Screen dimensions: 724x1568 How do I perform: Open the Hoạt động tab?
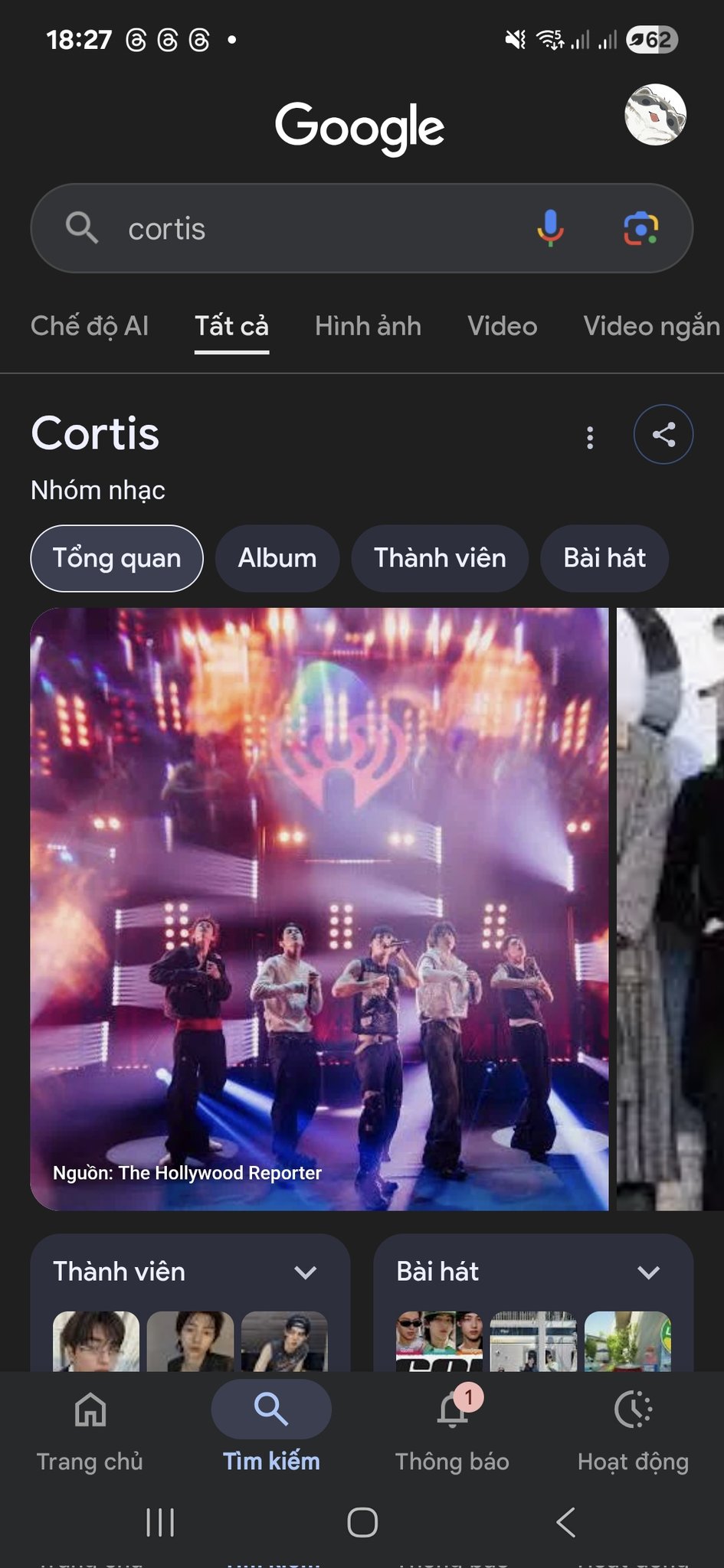(633, 1429)
